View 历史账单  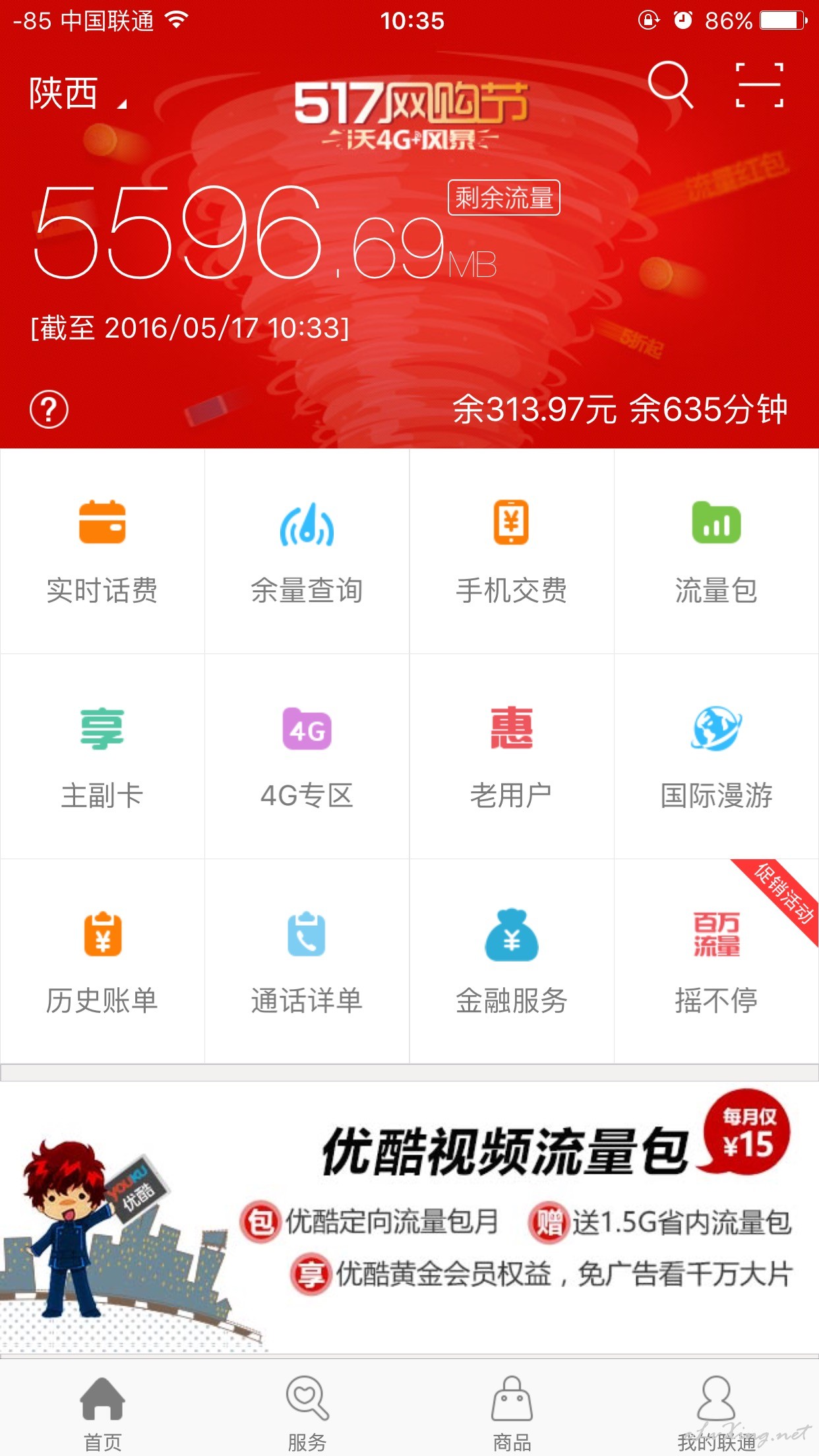102,961
